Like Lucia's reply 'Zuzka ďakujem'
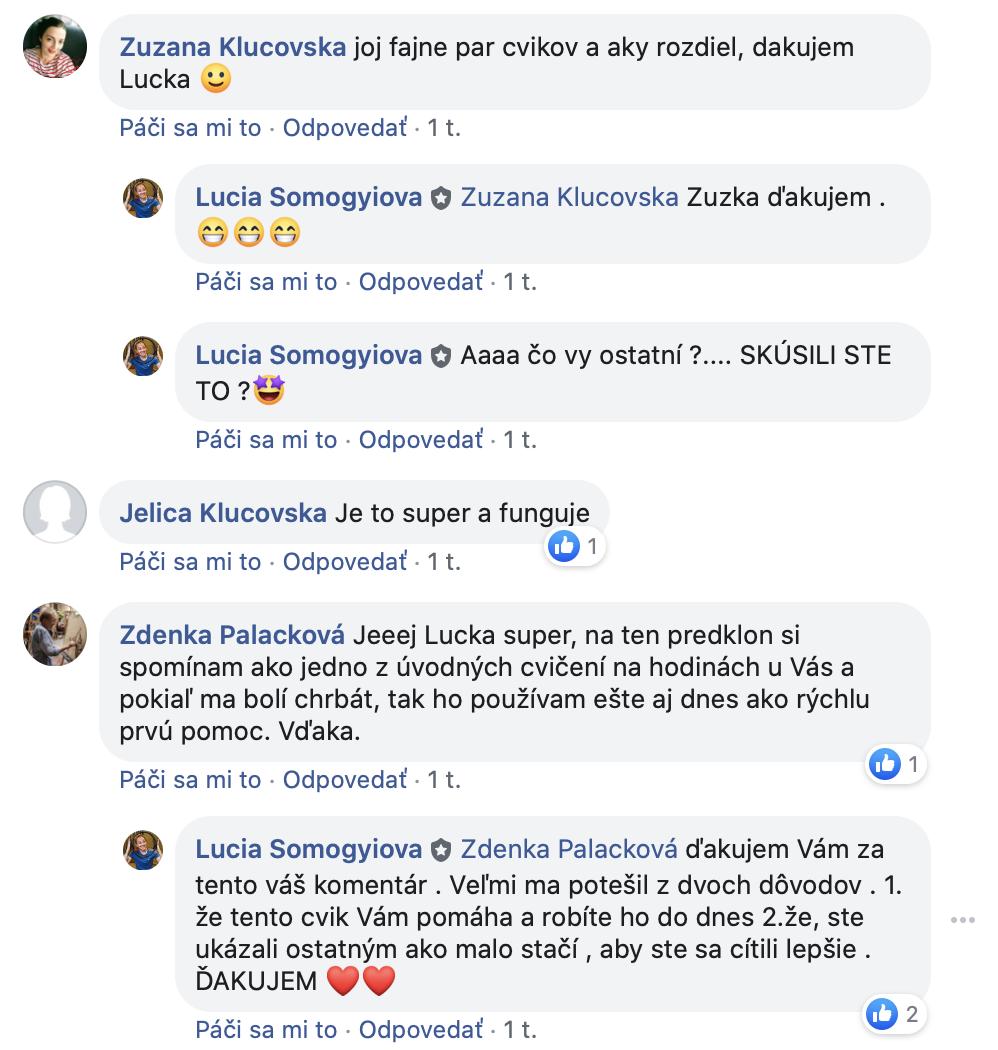Viewport: 998px width, 1050px height. tap(266, 282)
